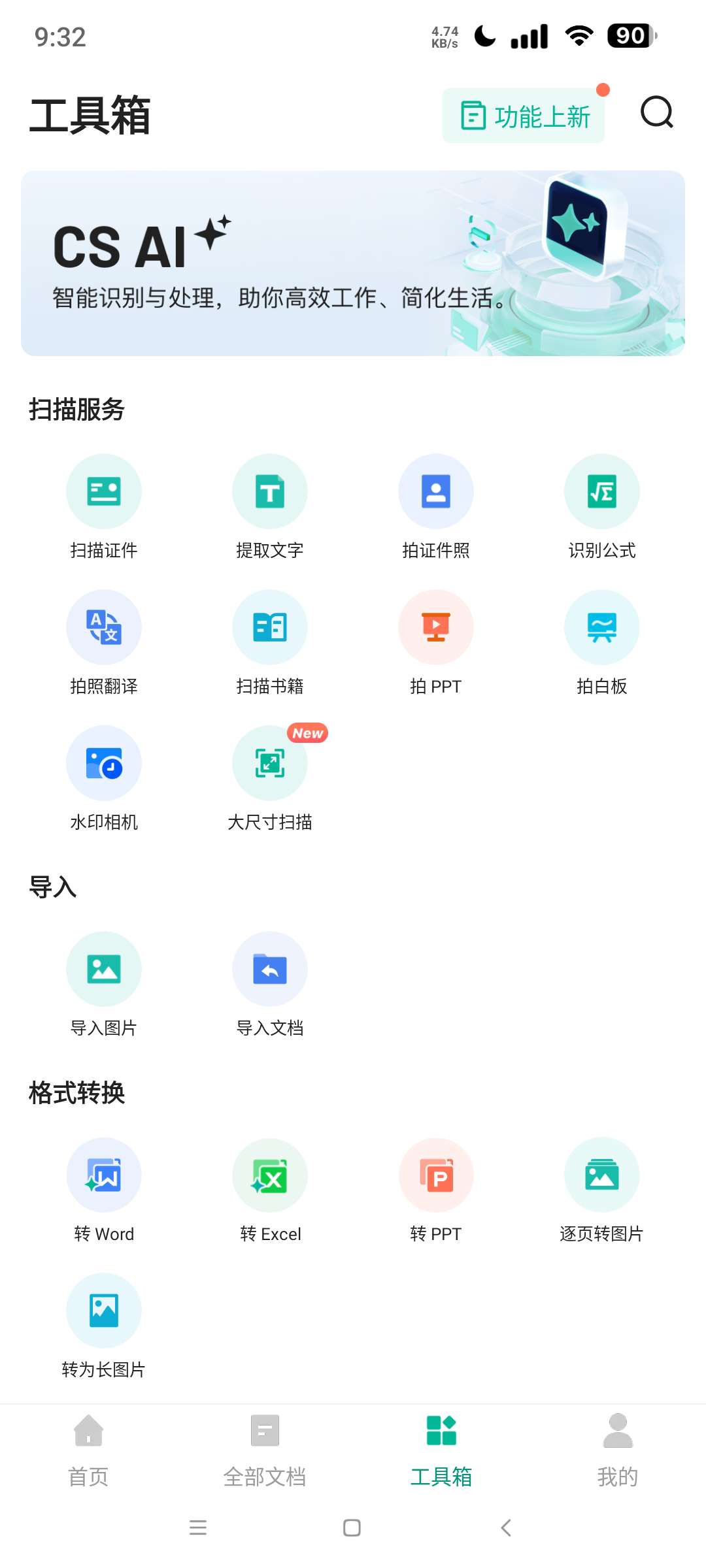Open the search icon in the header

[656, 113]
